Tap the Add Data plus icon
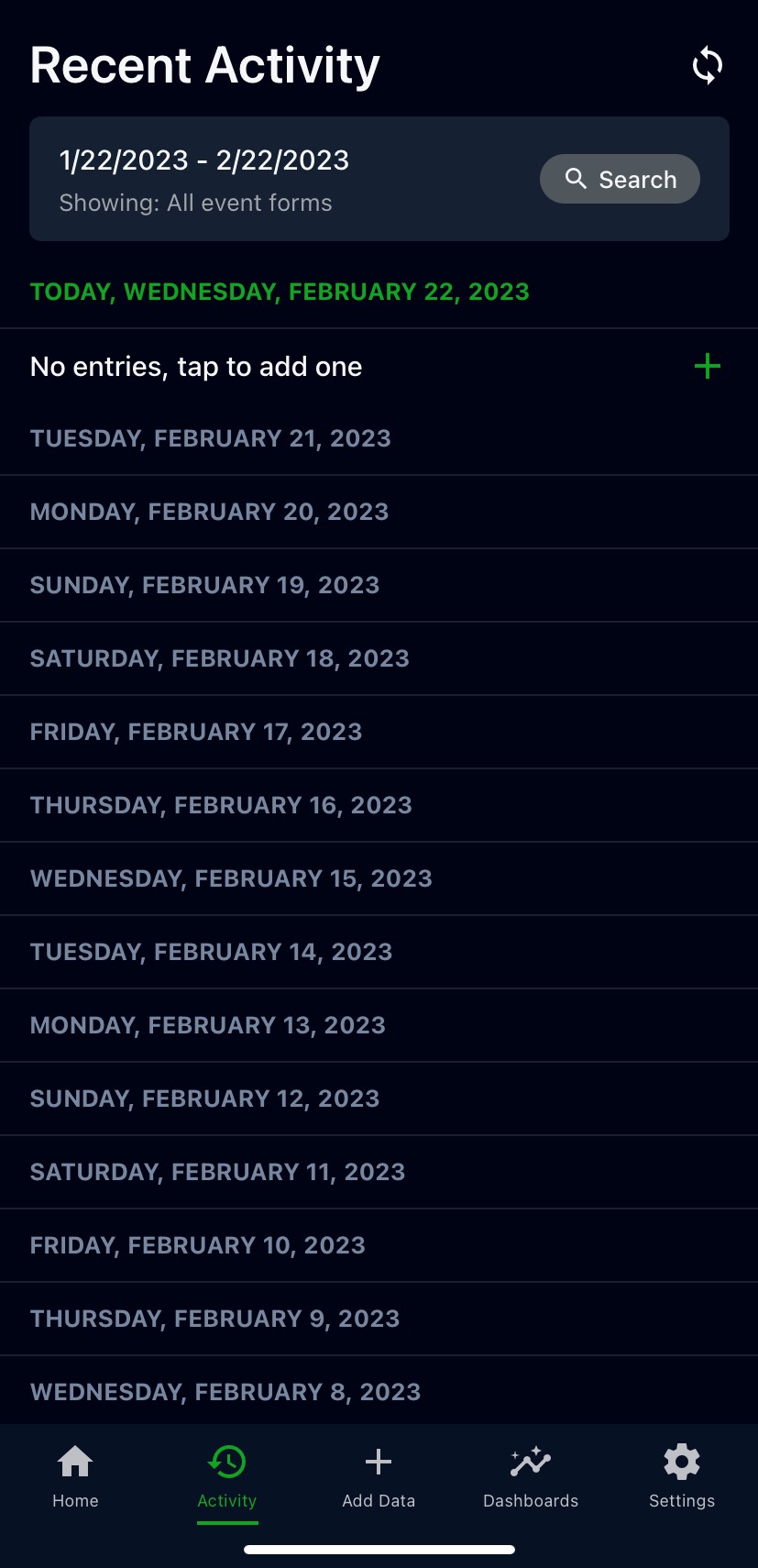This screenshot has height=1568, width=758. pyautogui.click(x=379, y=1462)
